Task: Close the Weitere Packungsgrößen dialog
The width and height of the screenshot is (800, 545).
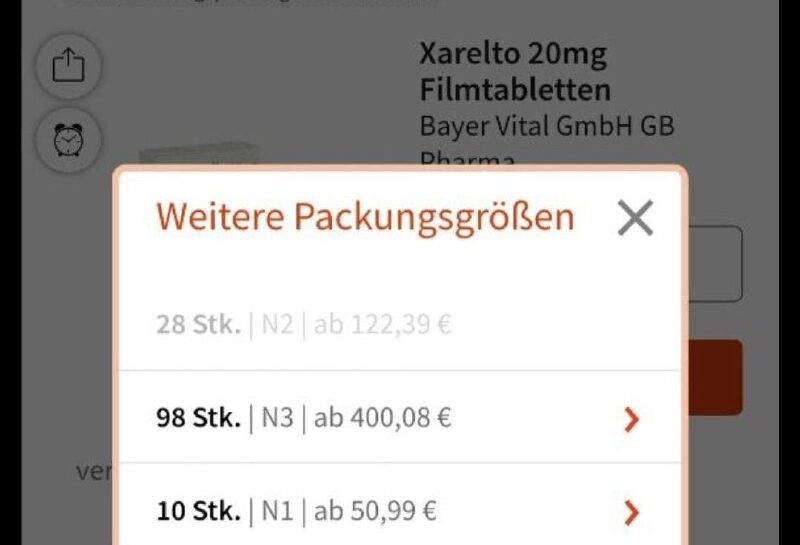Action: coord(635,217)
